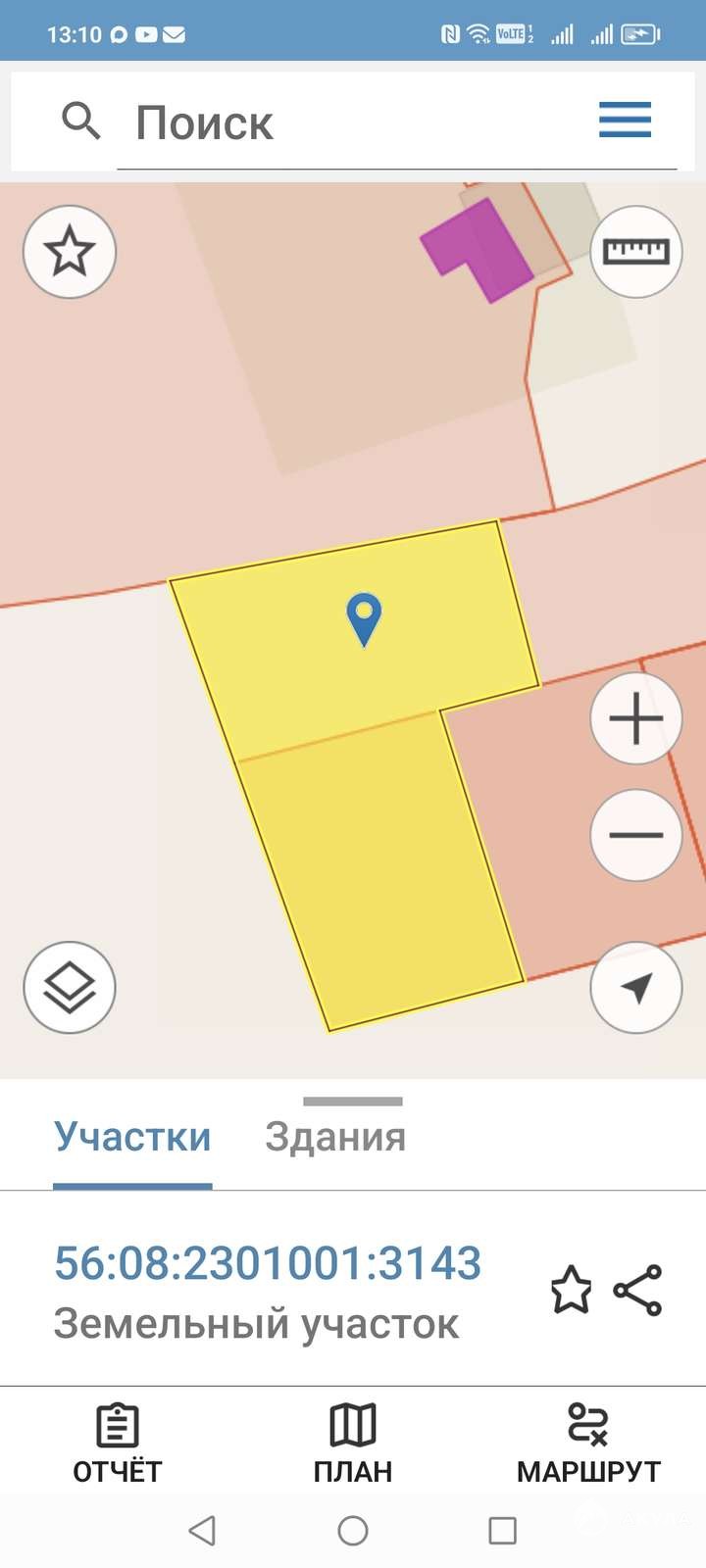Open parcel 56:08:2301001:3143 details

point(267,1263)
